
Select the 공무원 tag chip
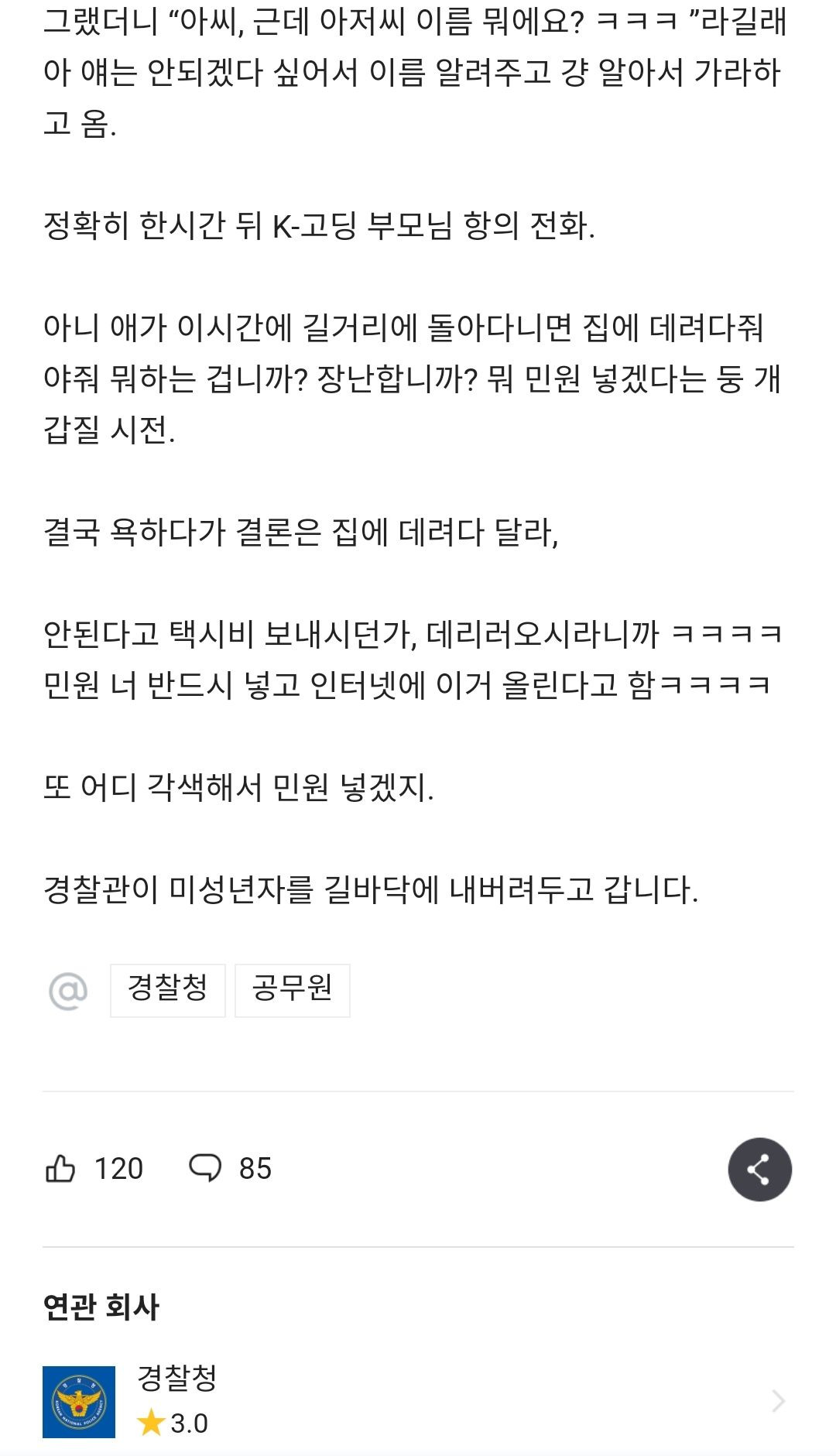(292, 989)
